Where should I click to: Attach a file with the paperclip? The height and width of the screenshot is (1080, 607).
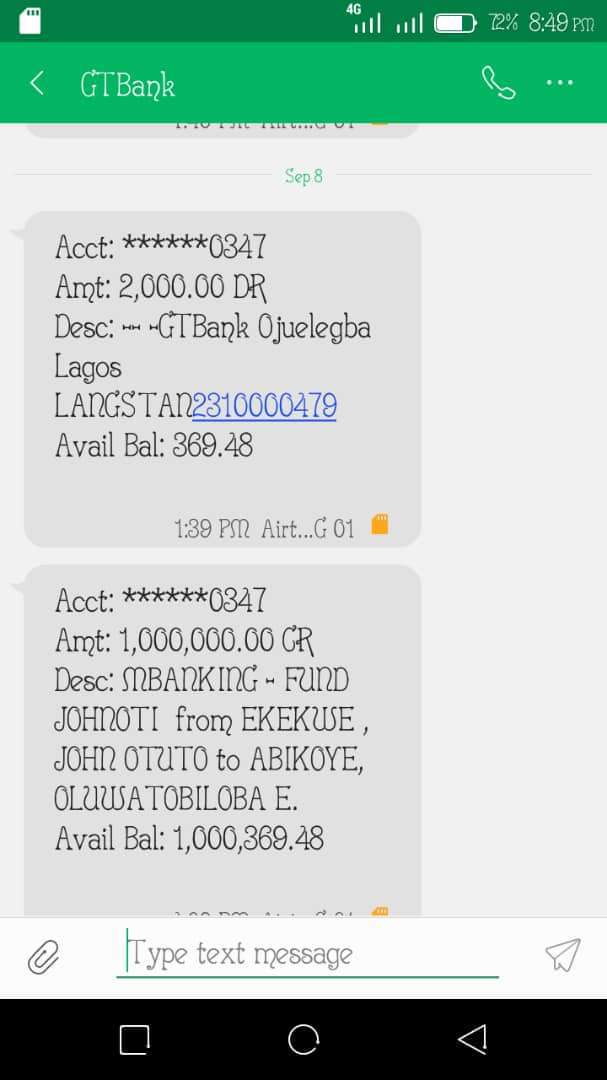(x=43, y=956)
